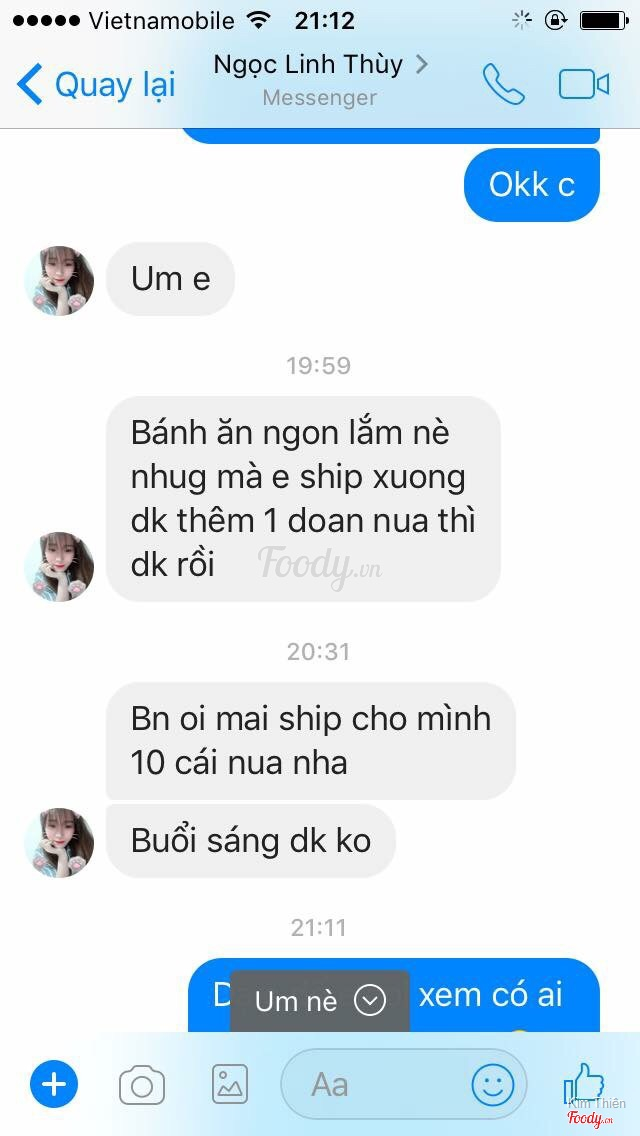Open the emoji picker
This screenshot has width=640, height=1136.
click(493, 1084)
